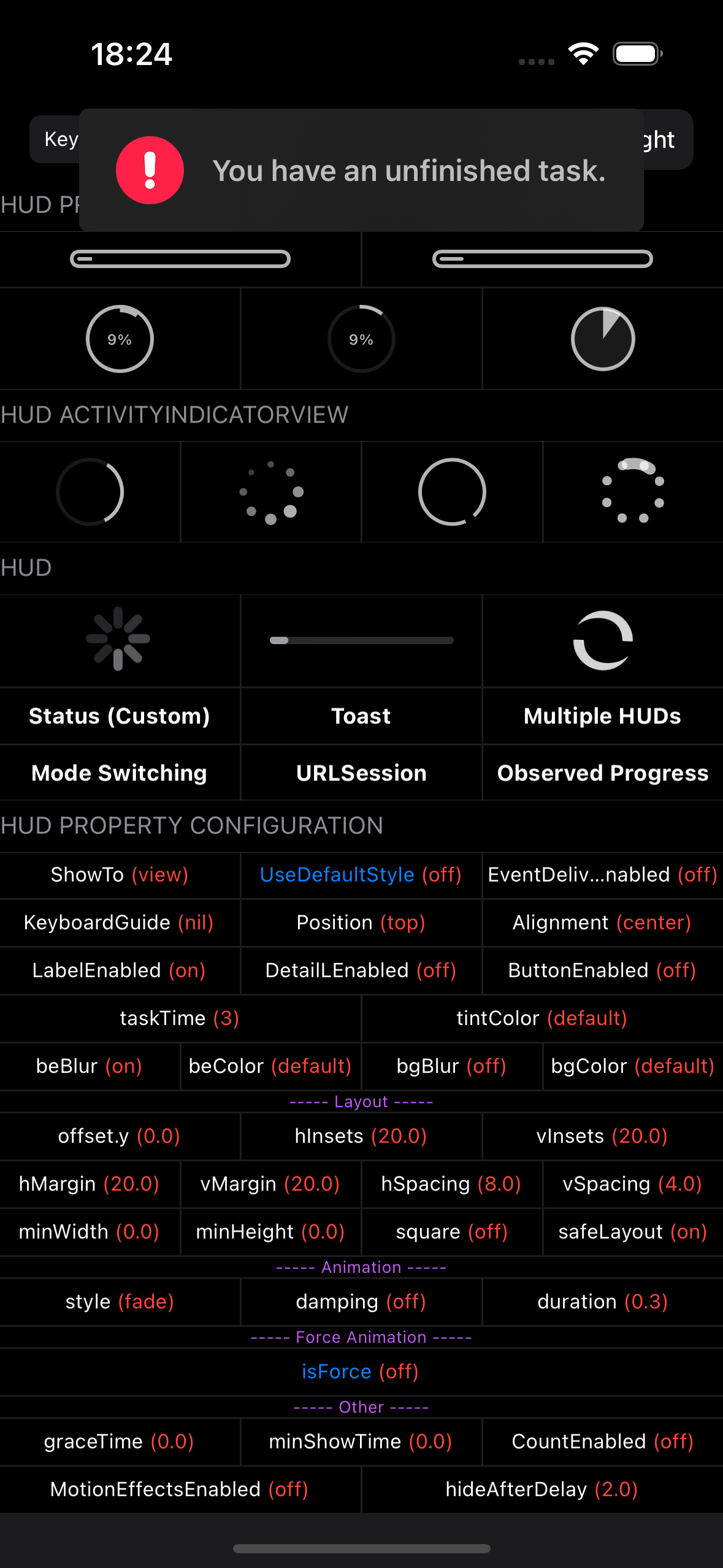Turn on the isForce option
The image size is (723, 1568).
pyautogui.click(x=361, y=1372)
